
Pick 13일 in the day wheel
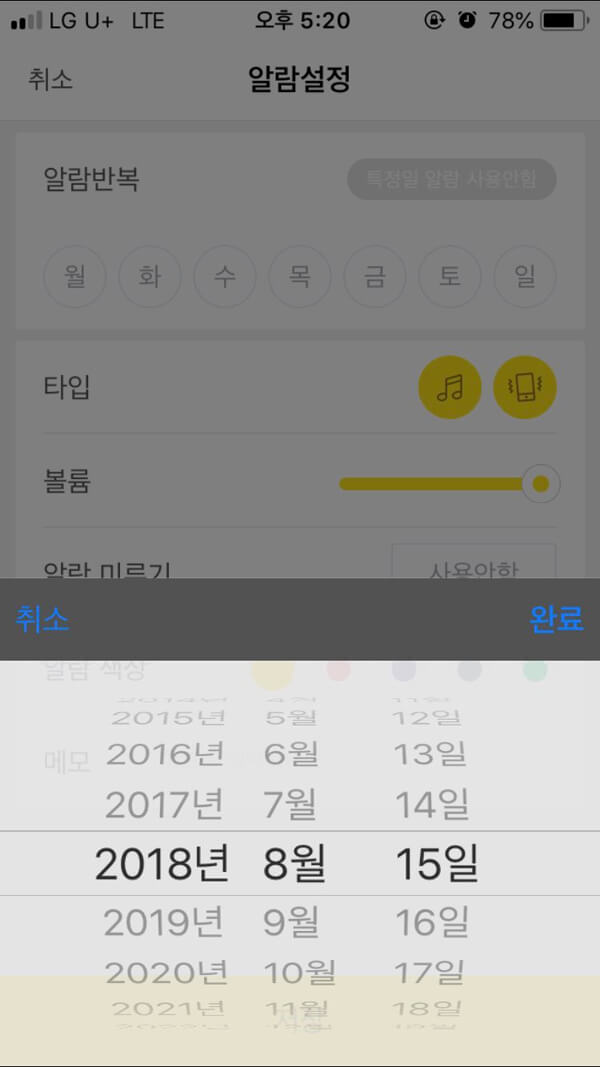coord(430,755)
